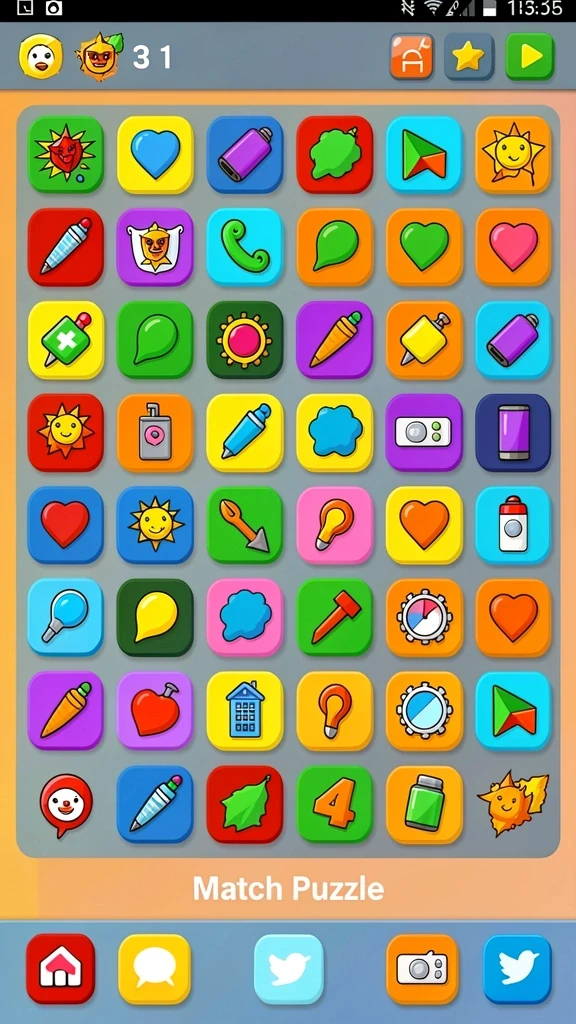This screenshot has height=1024, width=576.
Task: Tap the light blue bird button
Action: click(289, 968)
